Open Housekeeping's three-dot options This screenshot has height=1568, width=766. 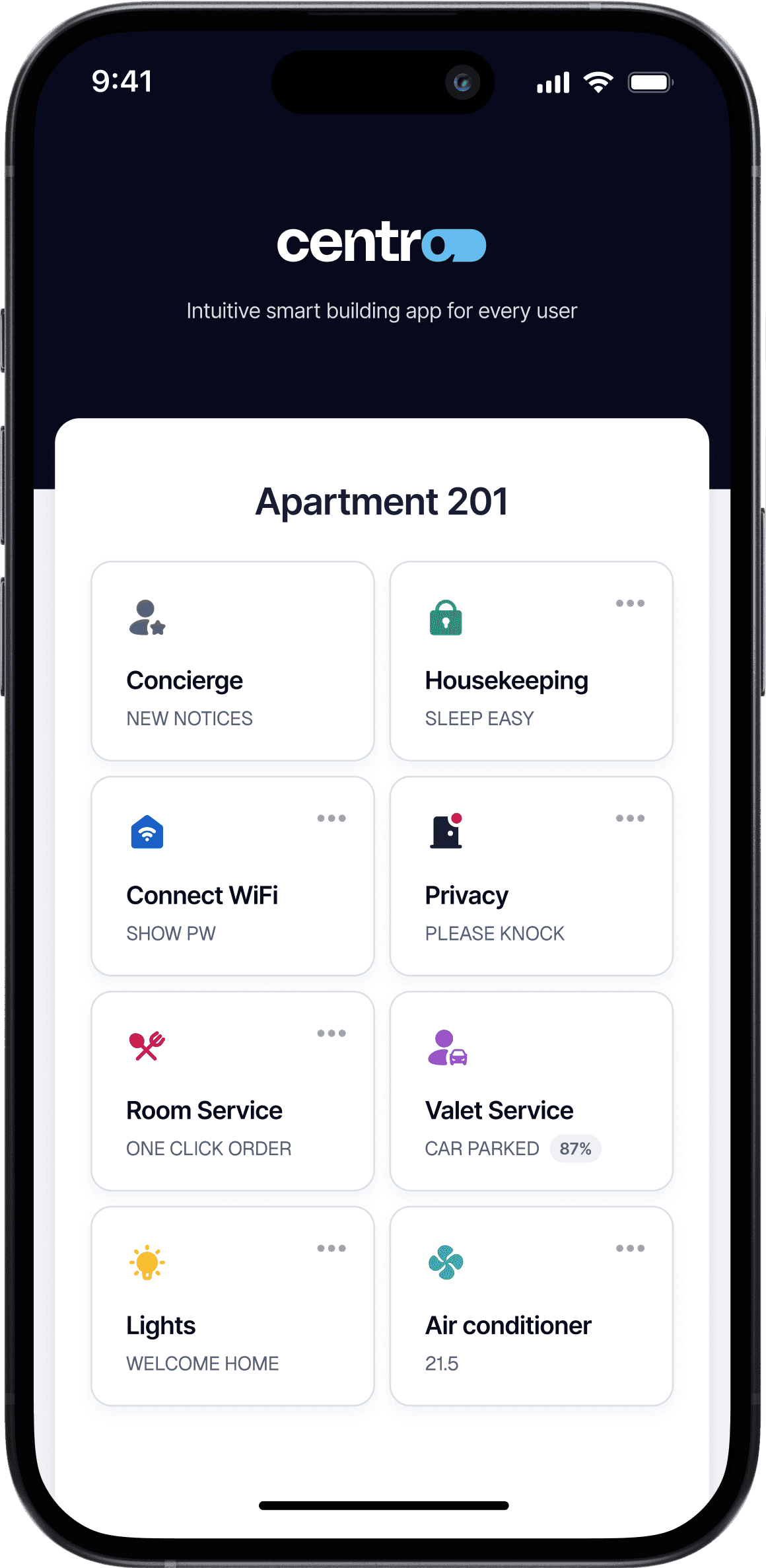(x=630, y=603)
